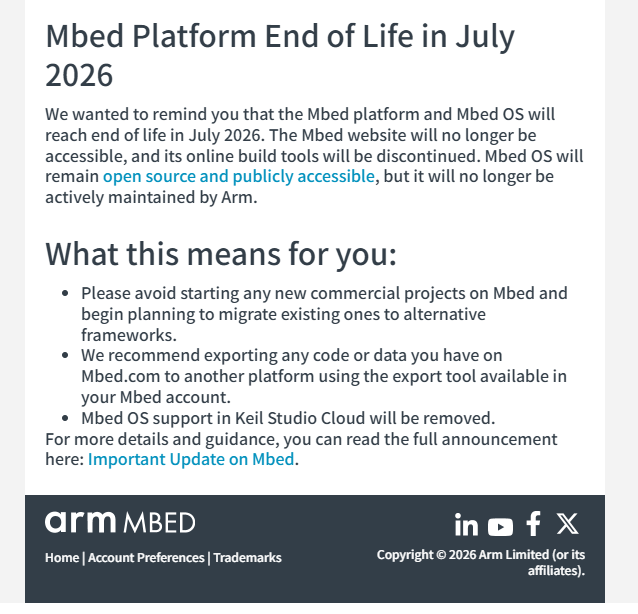Open Arm's Facebook page
The width and height of the screenshot is (638, 614).
click(533, 524)
